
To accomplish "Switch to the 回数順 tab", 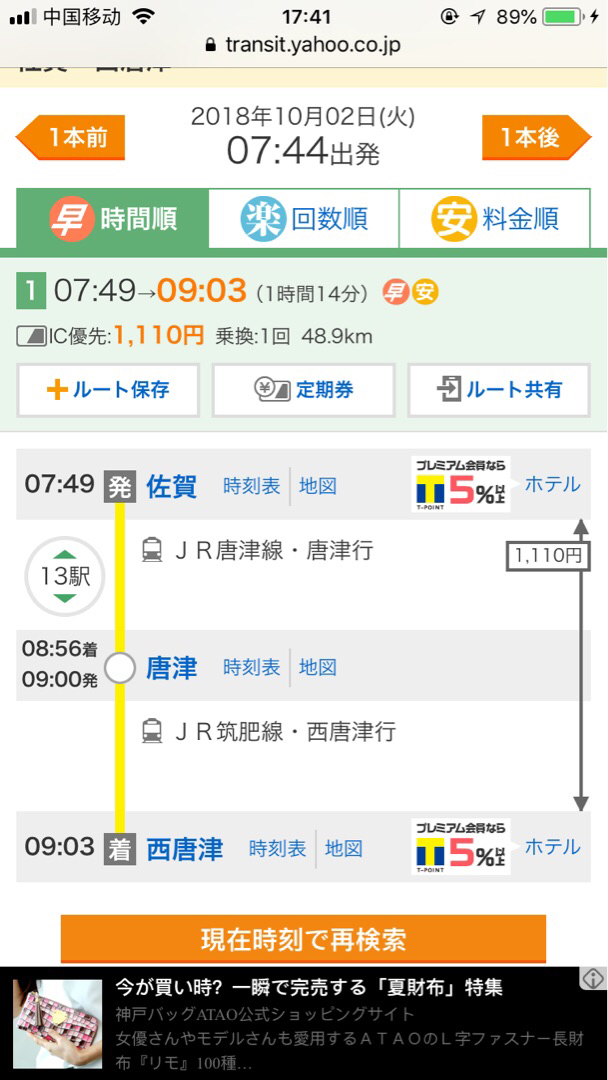I will 304,218.
